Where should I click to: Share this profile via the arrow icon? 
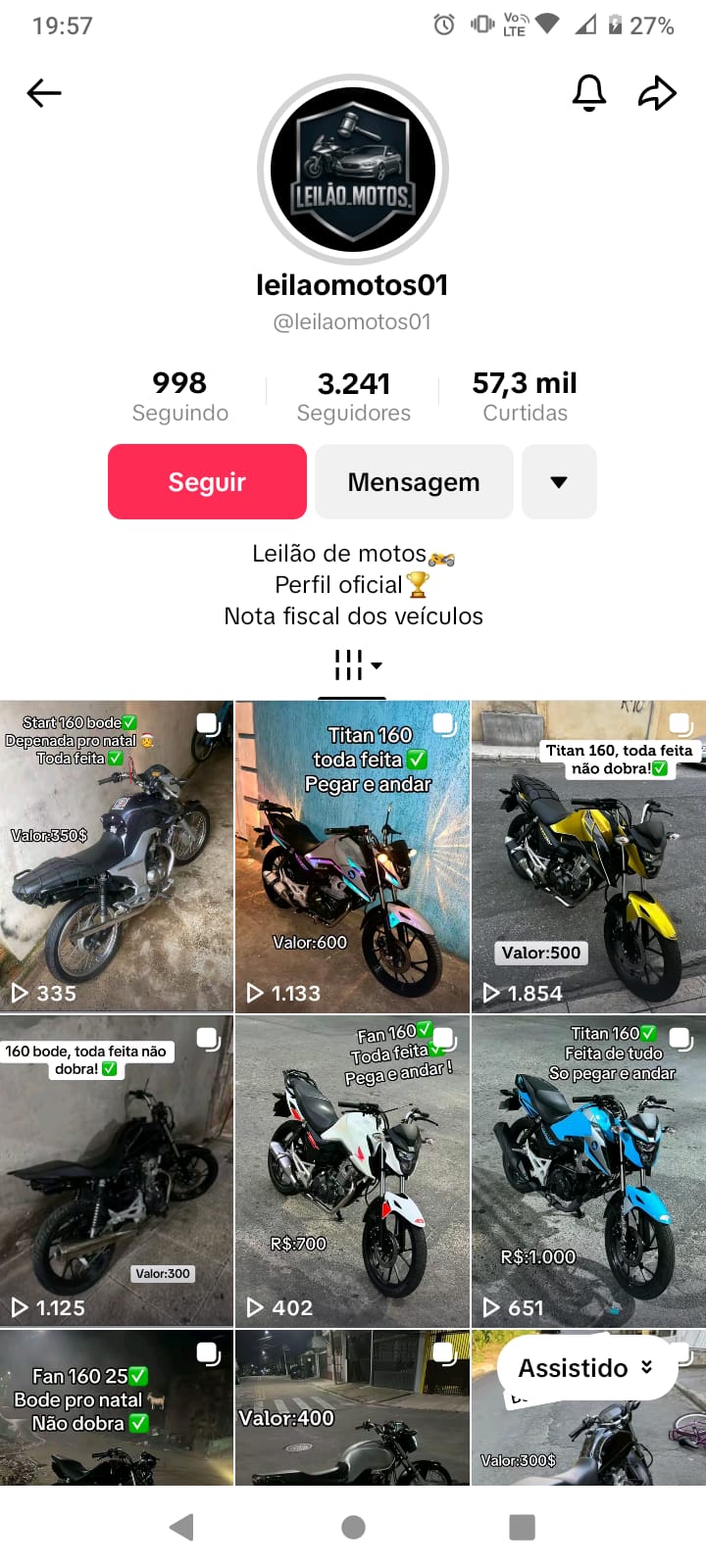click(657, 93)
